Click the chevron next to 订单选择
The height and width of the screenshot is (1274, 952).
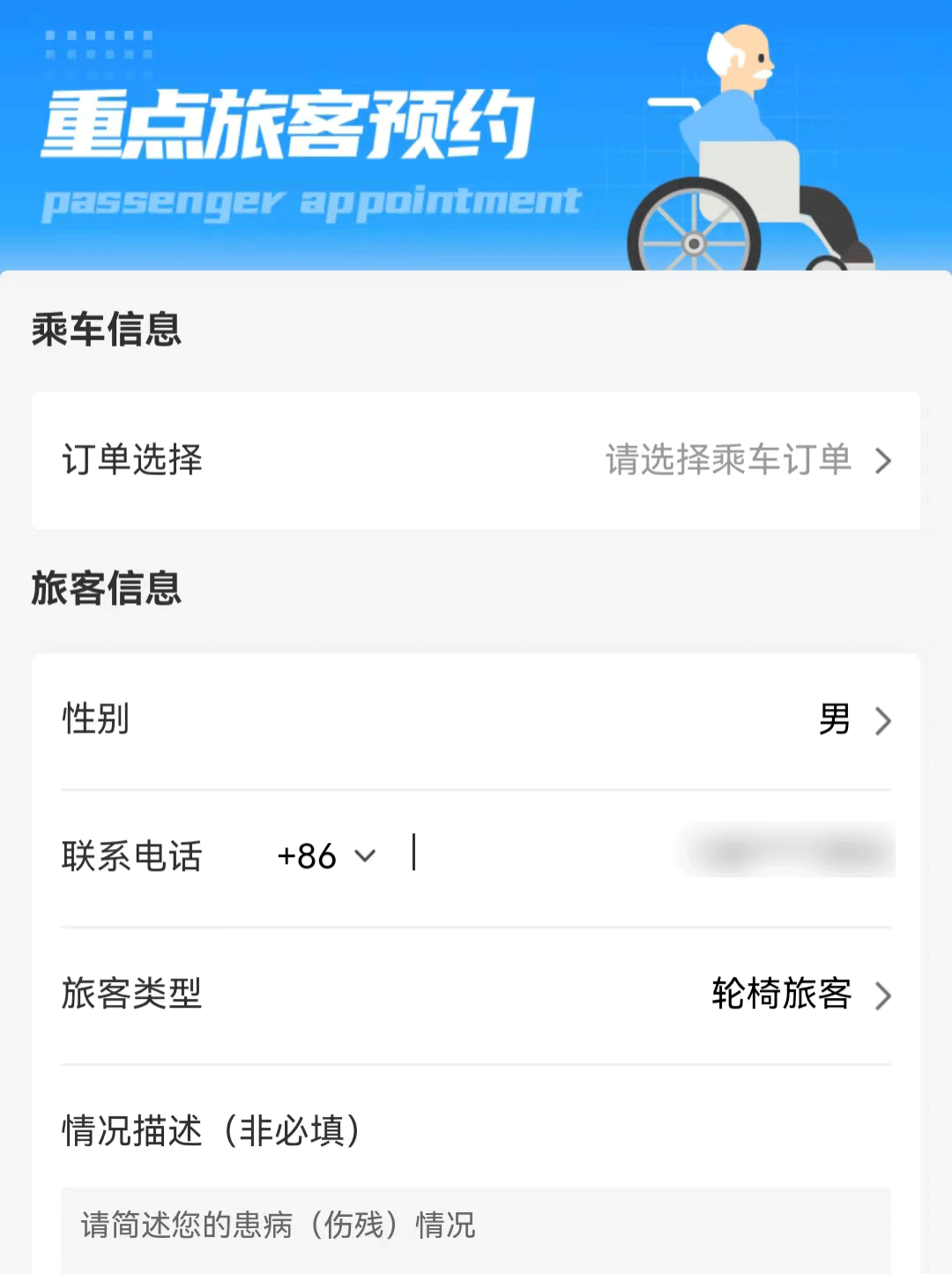pos(881,460)
